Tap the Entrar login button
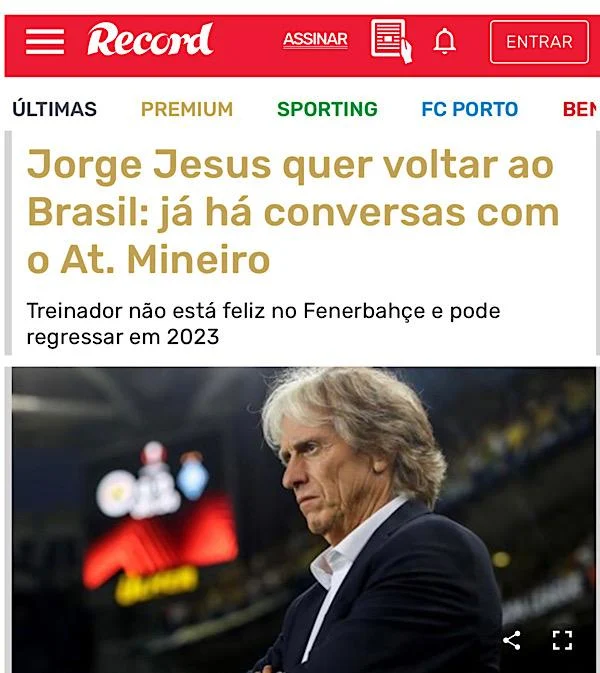 pyautogui.click(x=539, y=42)
